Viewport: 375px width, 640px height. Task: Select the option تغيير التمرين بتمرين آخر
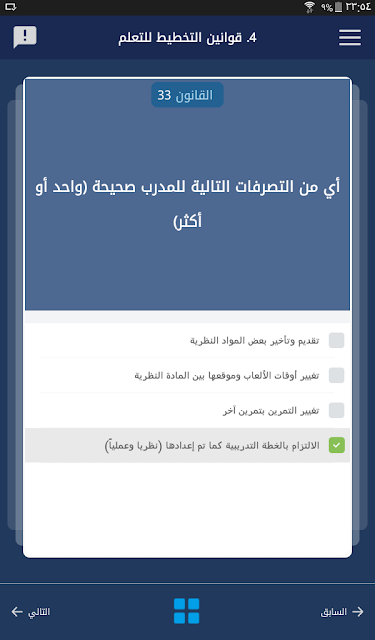(336, 410)
